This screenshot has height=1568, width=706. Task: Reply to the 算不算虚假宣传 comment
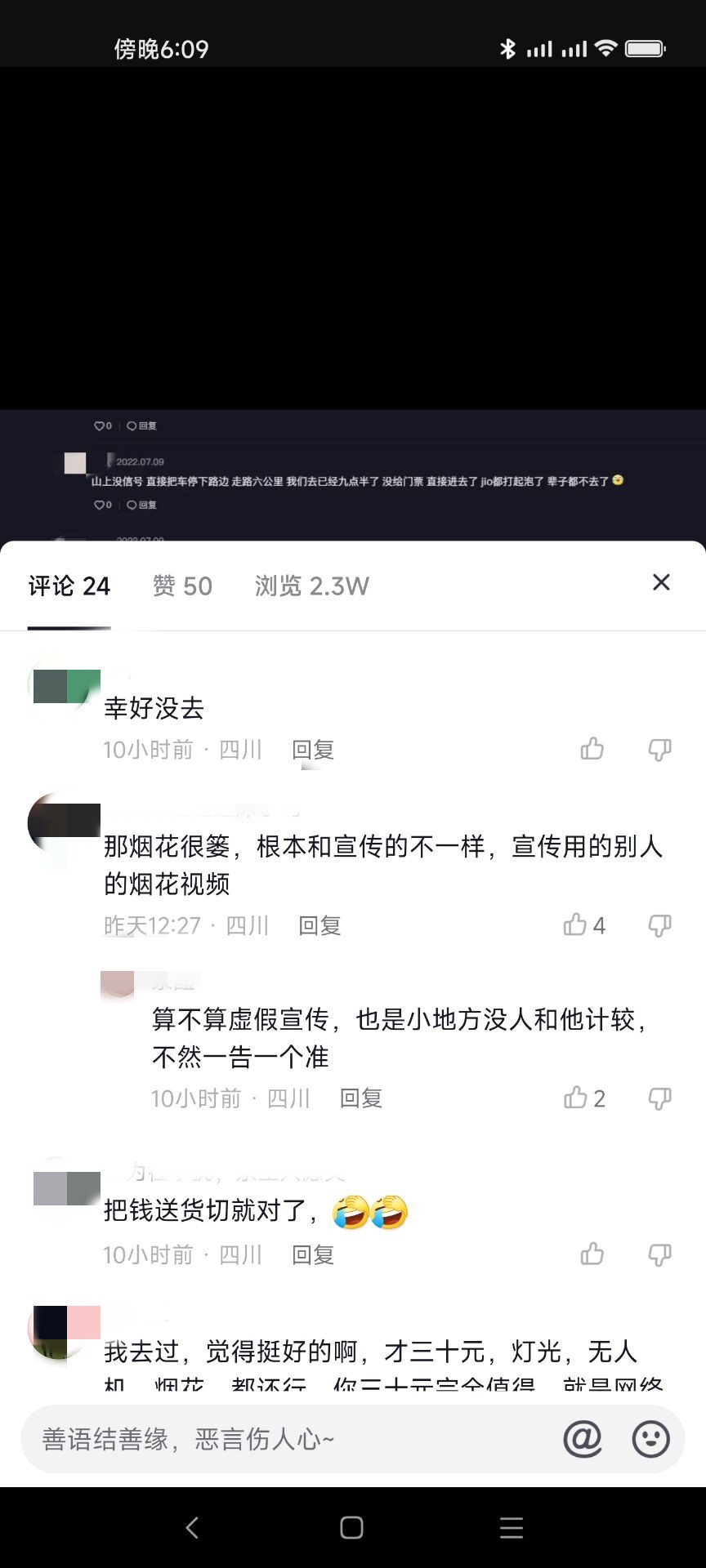pos(361,1098)
